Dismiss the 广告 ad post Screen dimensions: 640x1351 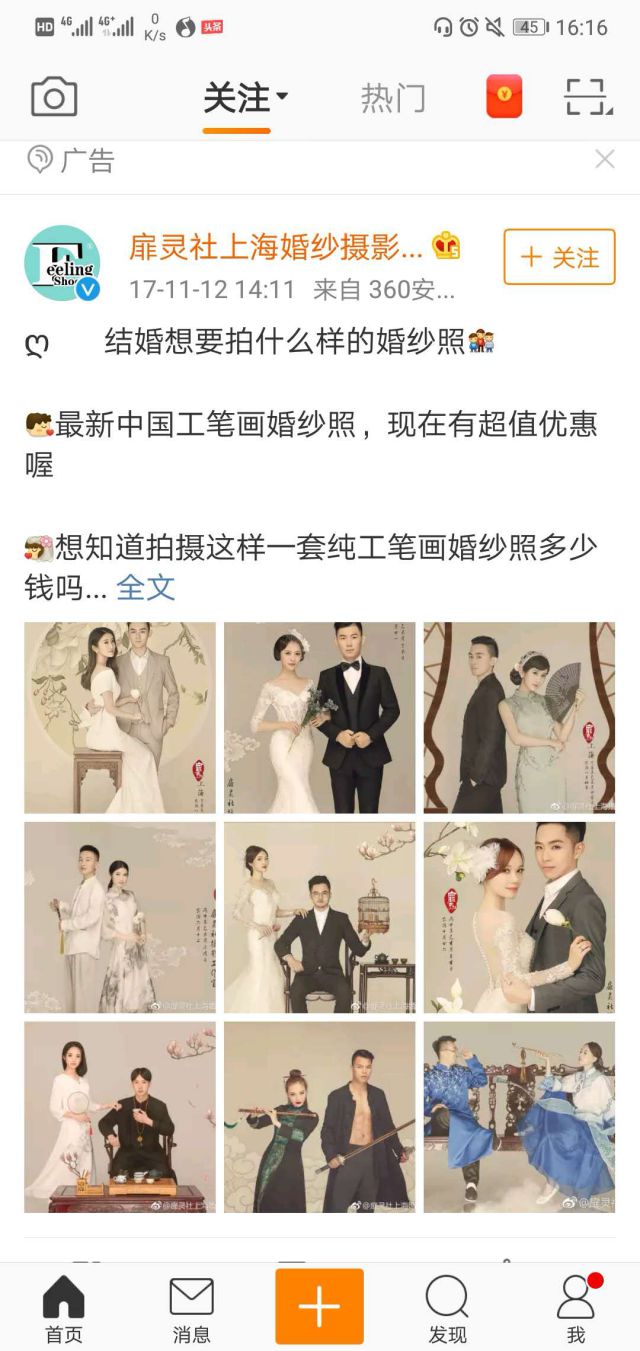click(x=605, y=159)
